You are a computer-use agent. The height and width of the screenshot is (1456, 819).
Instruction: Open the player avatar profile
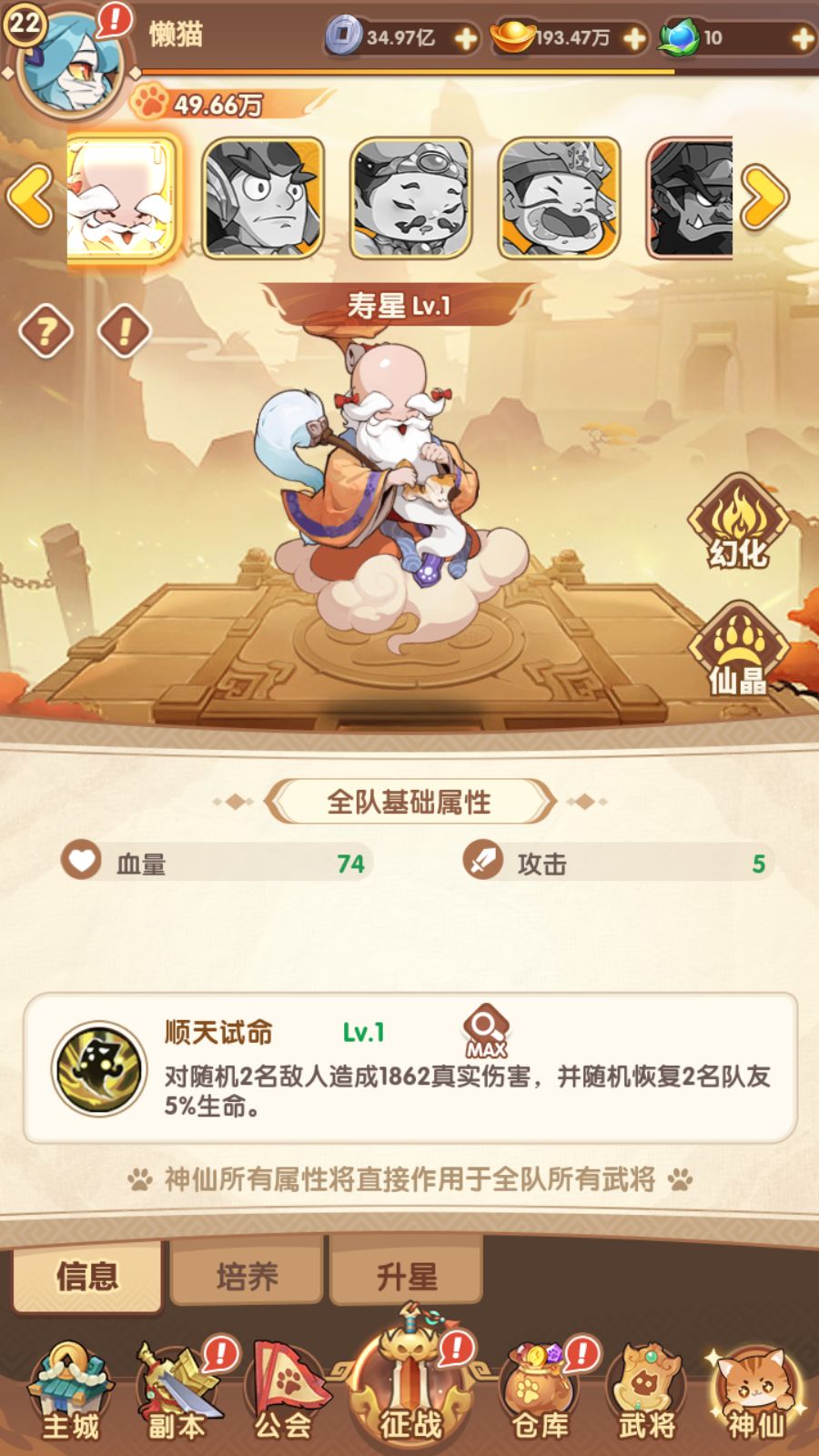tap(69, 64)
